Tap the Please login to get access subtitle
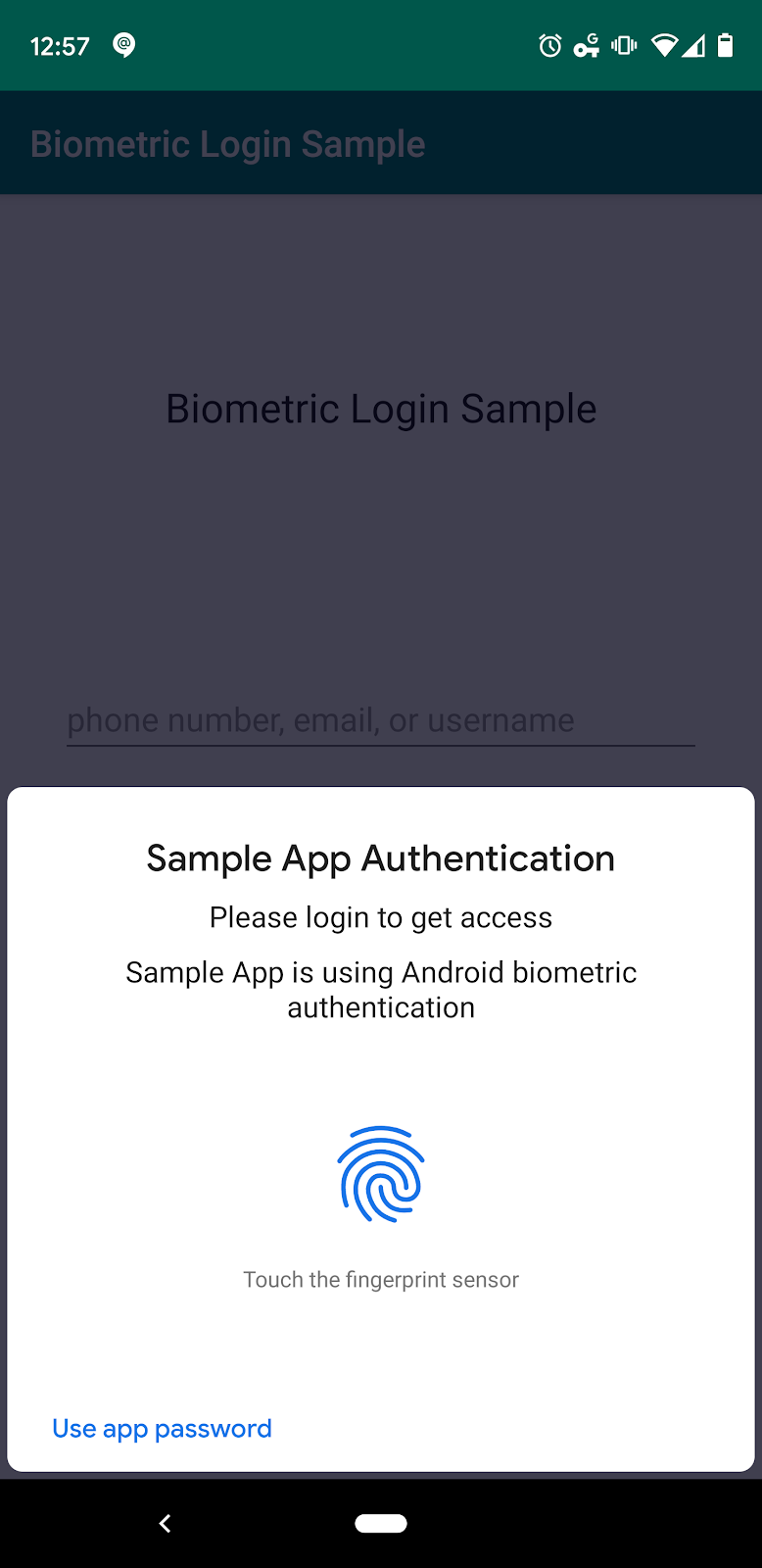This screenshot has width=762, height=1568. pyautogui.click(x=381, y=917)
